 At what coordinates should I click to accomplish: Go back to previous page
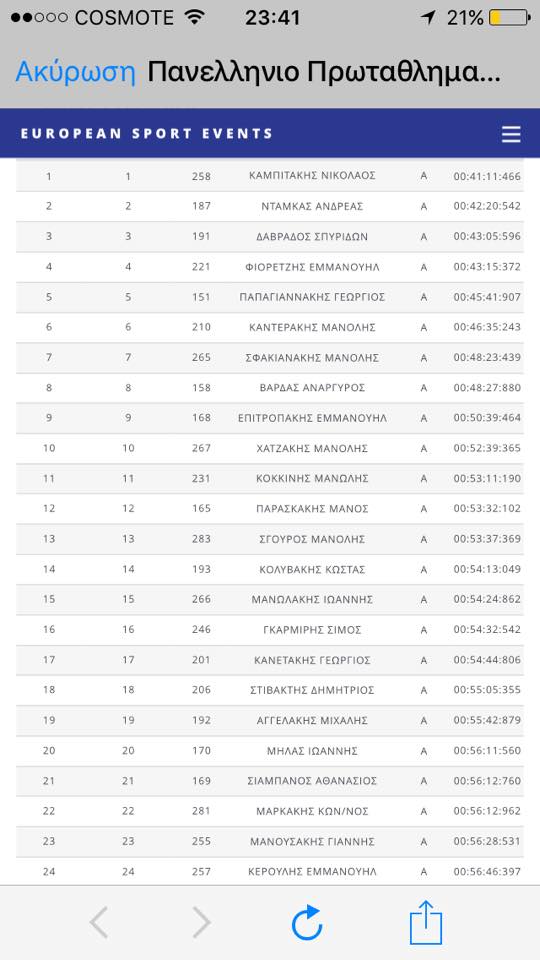coord(99,923)
